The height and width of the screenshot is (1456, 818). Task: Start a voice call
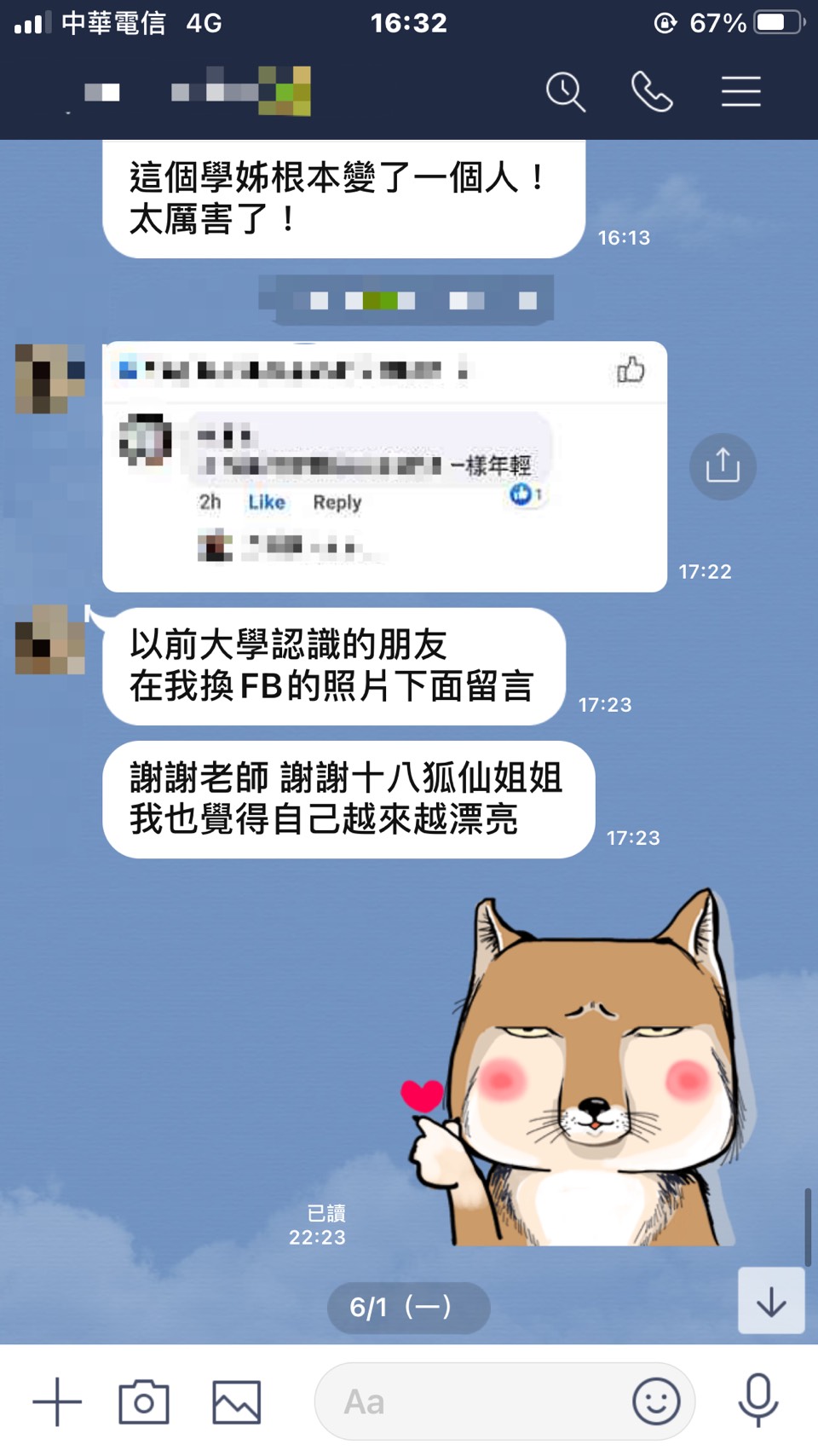[x=652, y=91]
